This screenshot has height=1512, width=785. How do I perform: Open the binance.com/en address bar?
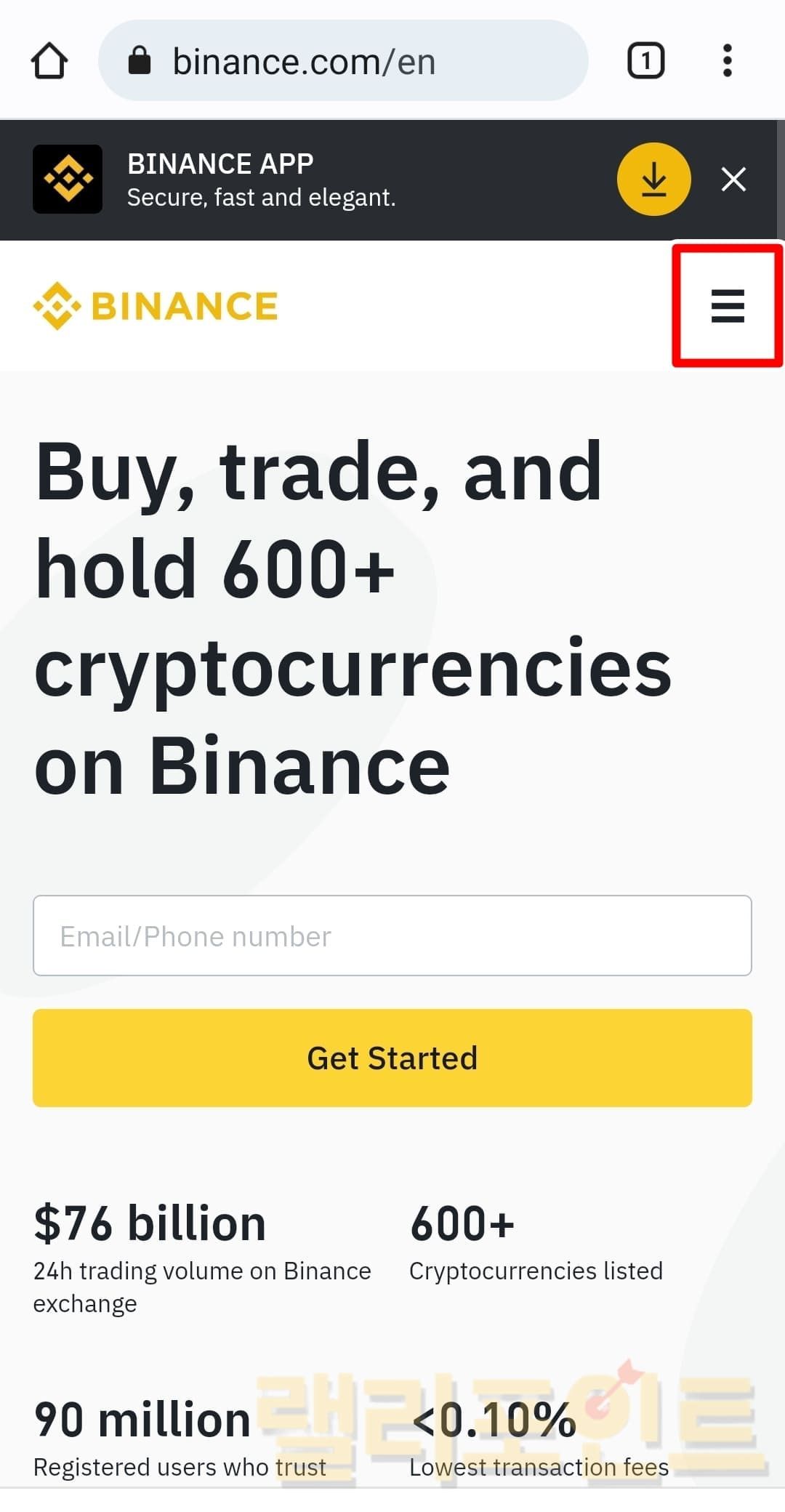coord(342,61)
